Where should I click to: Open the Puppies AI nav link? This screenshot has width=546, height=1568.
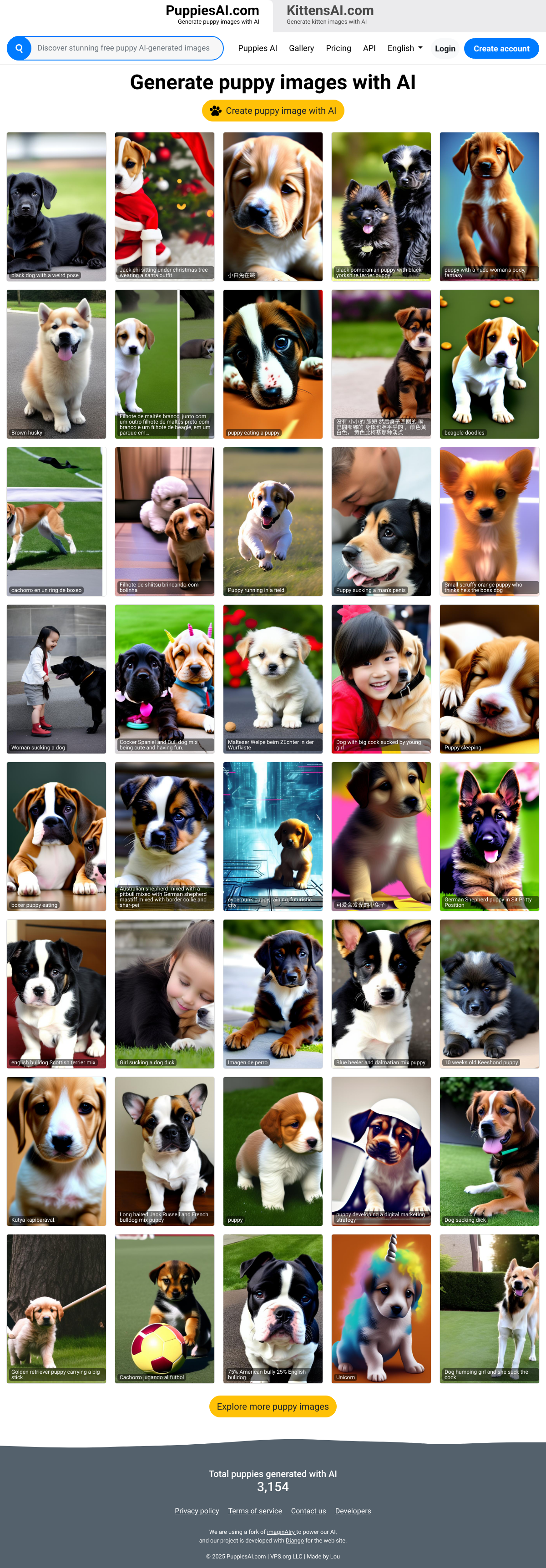click(257, 48)
